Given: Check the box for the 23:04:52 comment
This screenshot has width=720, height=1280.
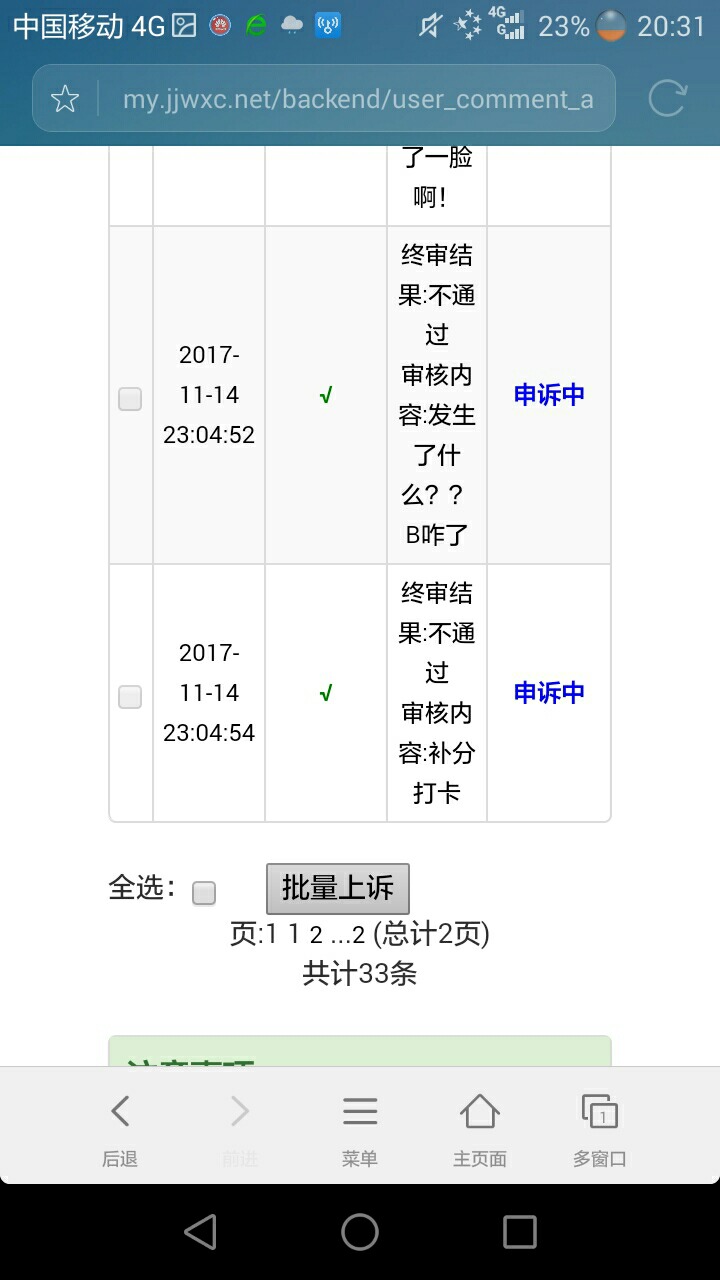Looking at the screenshot, I should coord(130,398).
